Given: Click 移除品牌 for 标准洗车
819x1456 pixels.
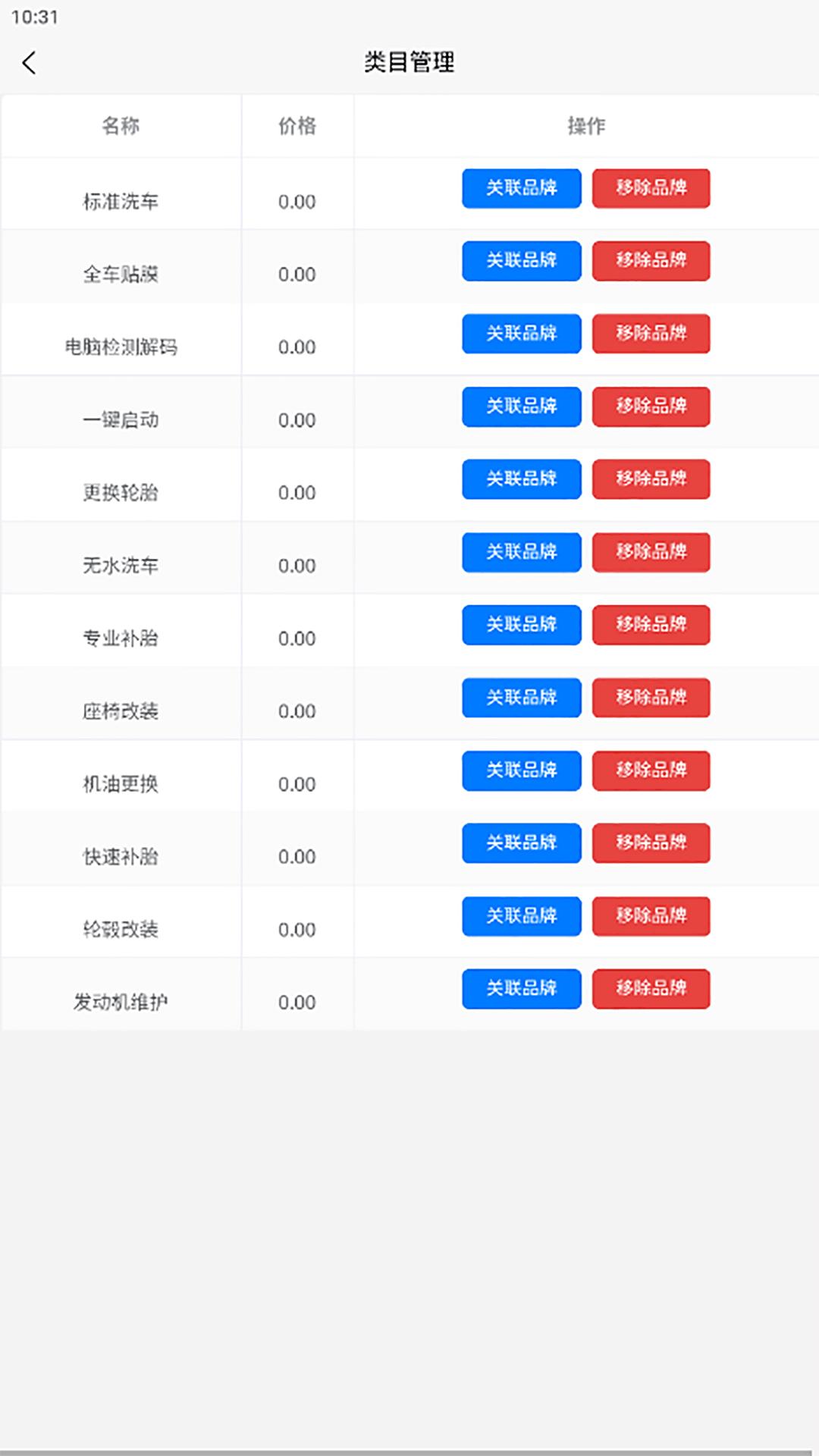Looking at the screenshot, I should [x=651, y=189].
